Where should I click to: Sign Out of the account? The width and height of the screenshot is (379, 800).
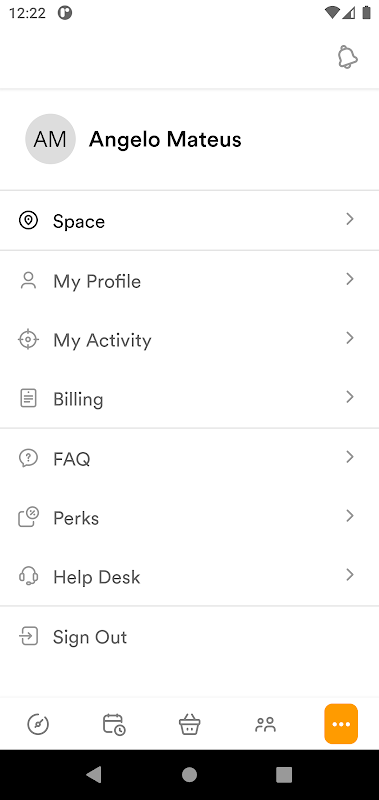click(x=189, y=637)
